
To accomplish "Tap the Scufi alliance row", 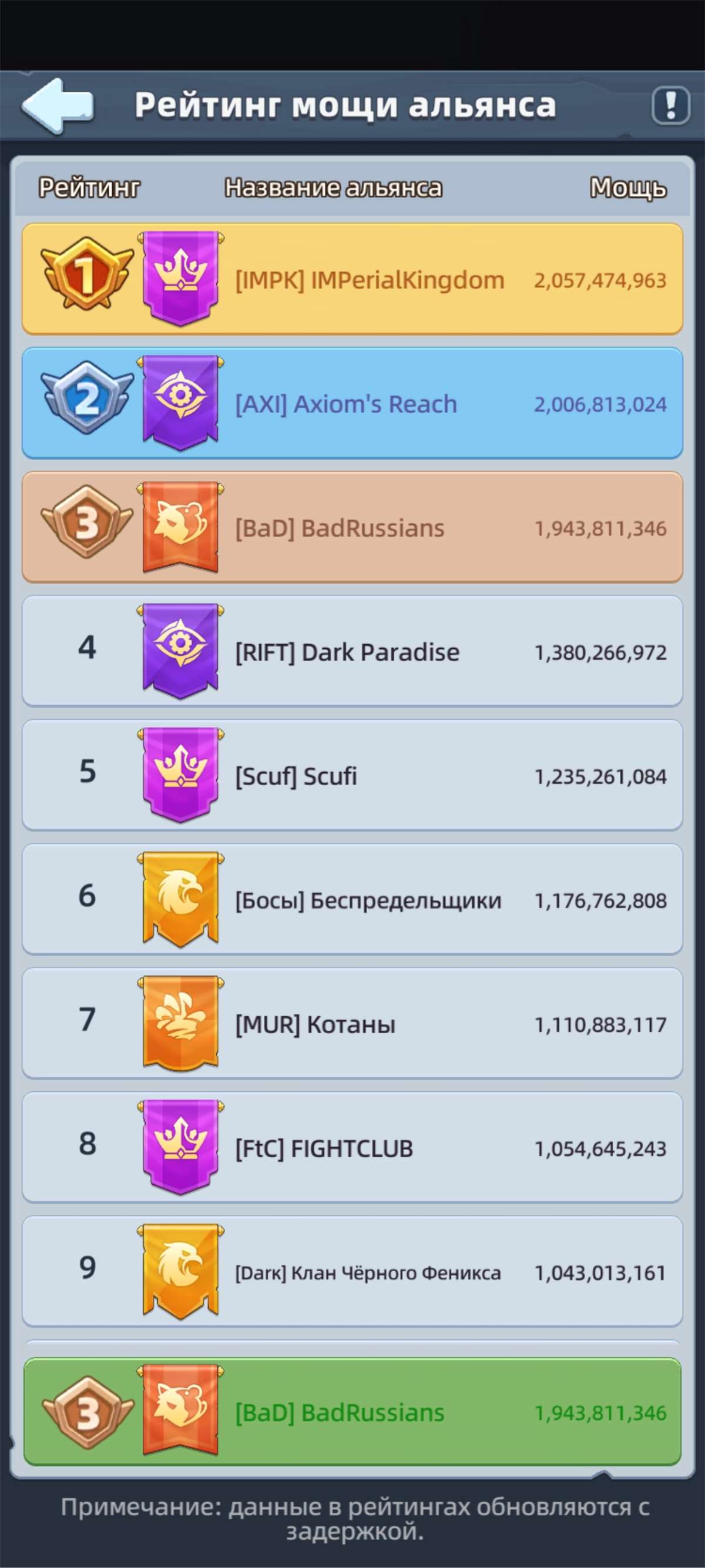I will (x=352, y=776).
